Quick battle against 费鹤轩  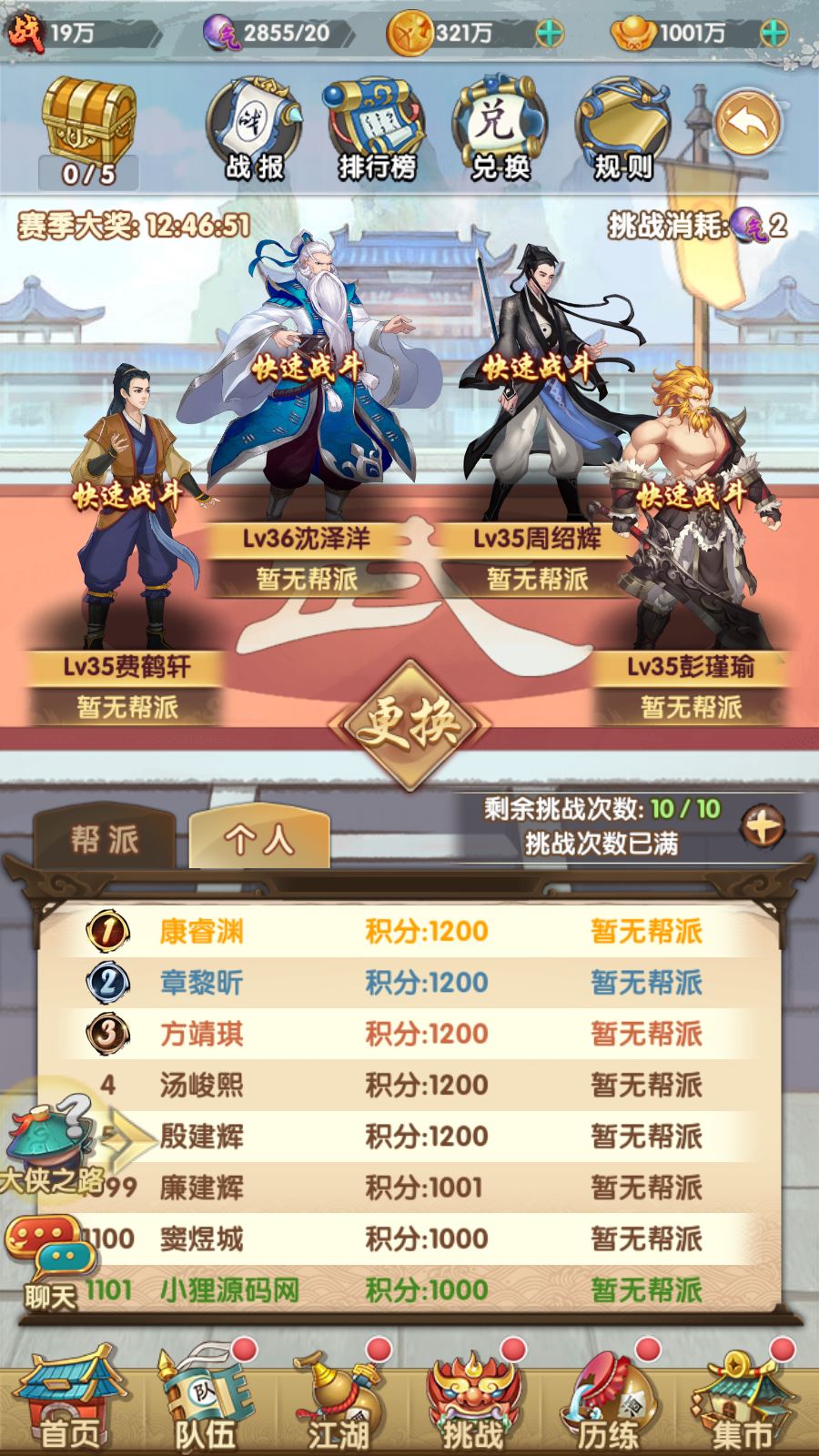point(127,496)
